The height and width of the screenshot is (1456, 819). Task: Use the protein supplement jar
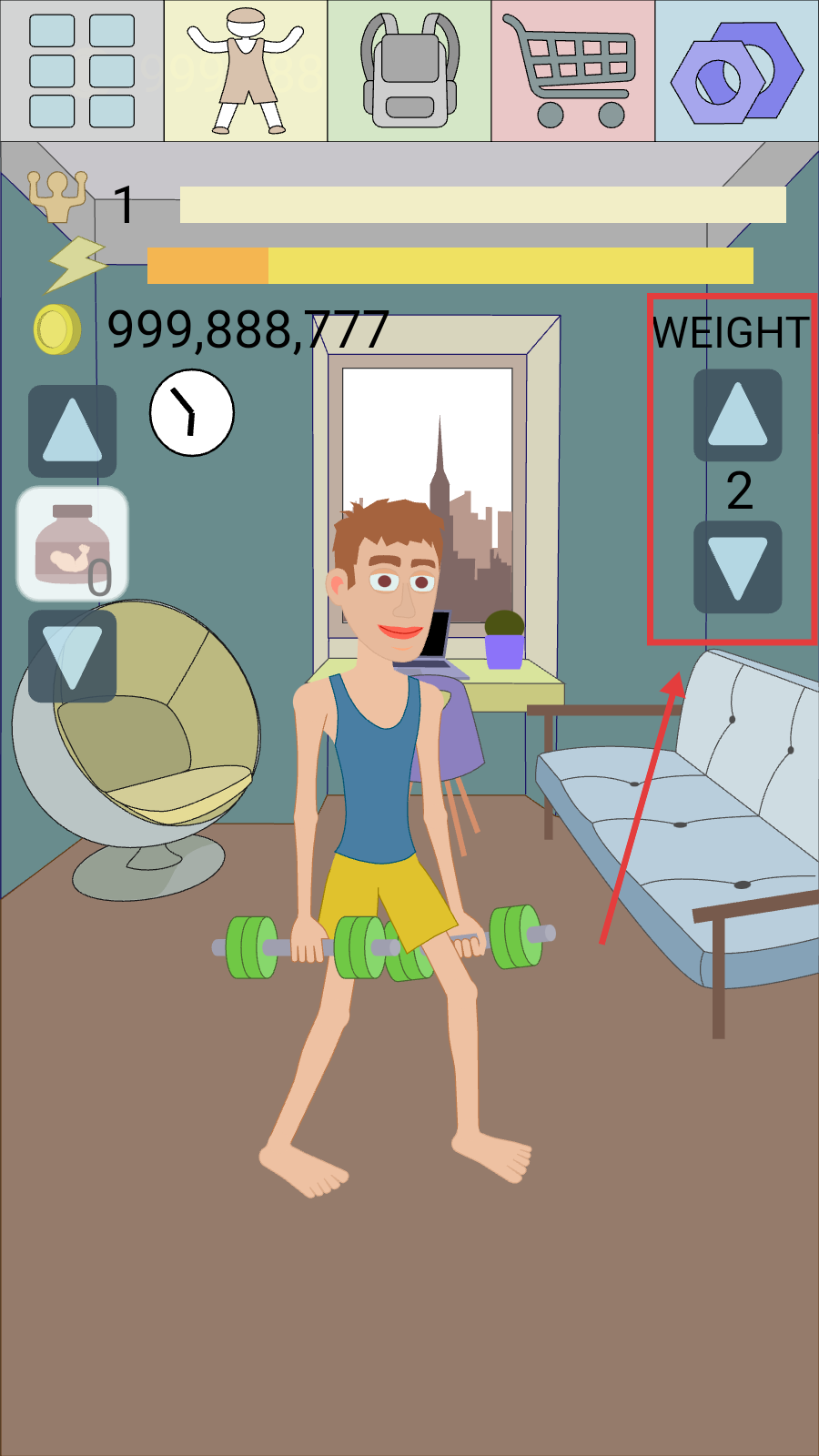coord(73,544)
